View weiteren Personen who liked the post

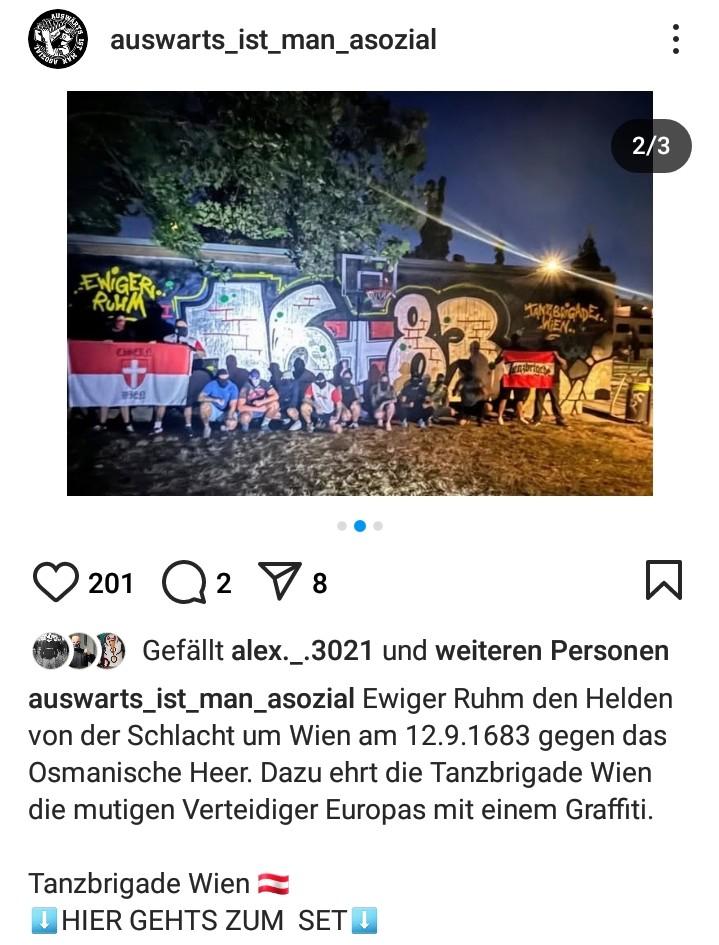[551, 651]
